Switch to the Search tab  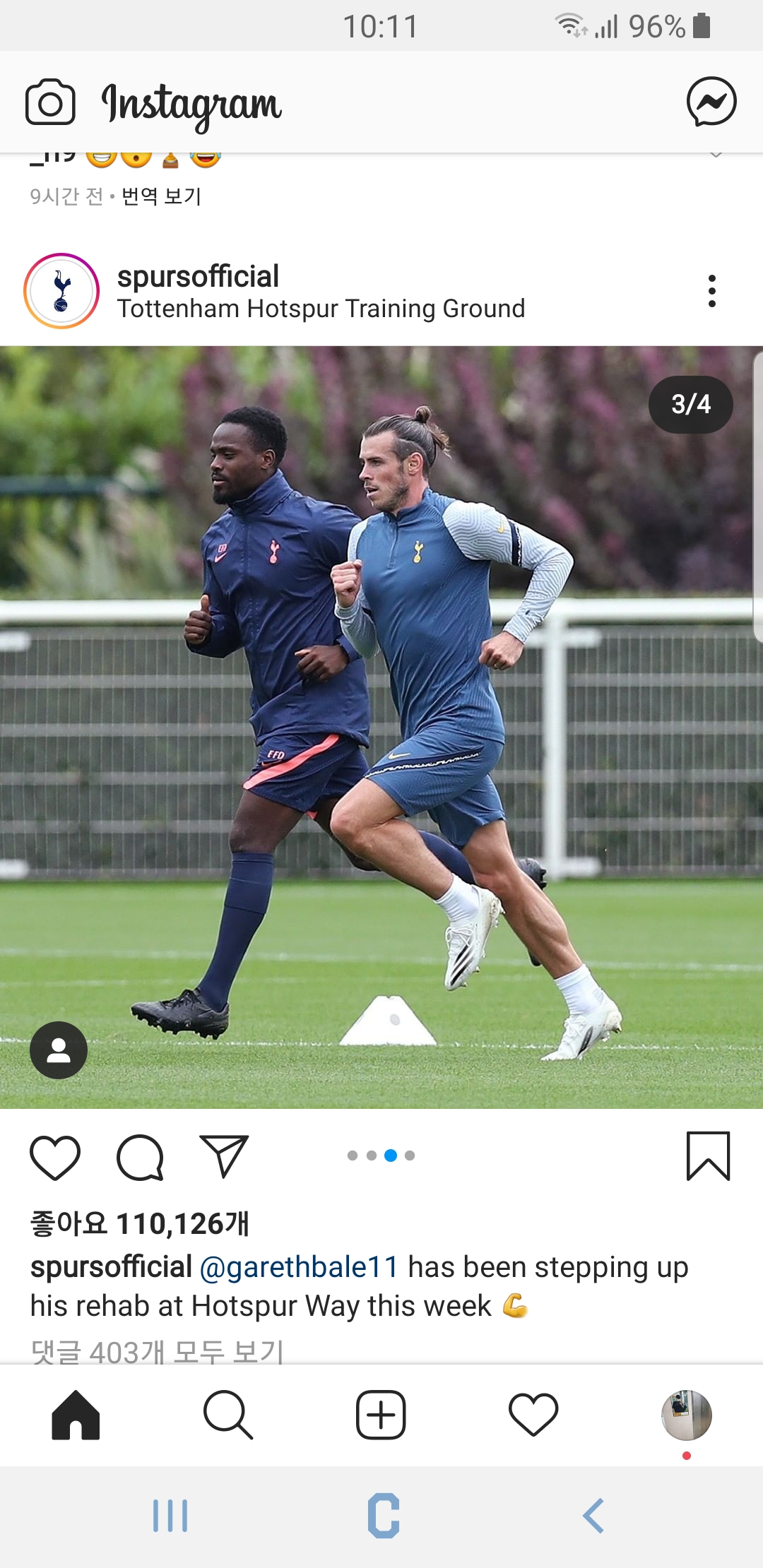tap(227, 1415)
